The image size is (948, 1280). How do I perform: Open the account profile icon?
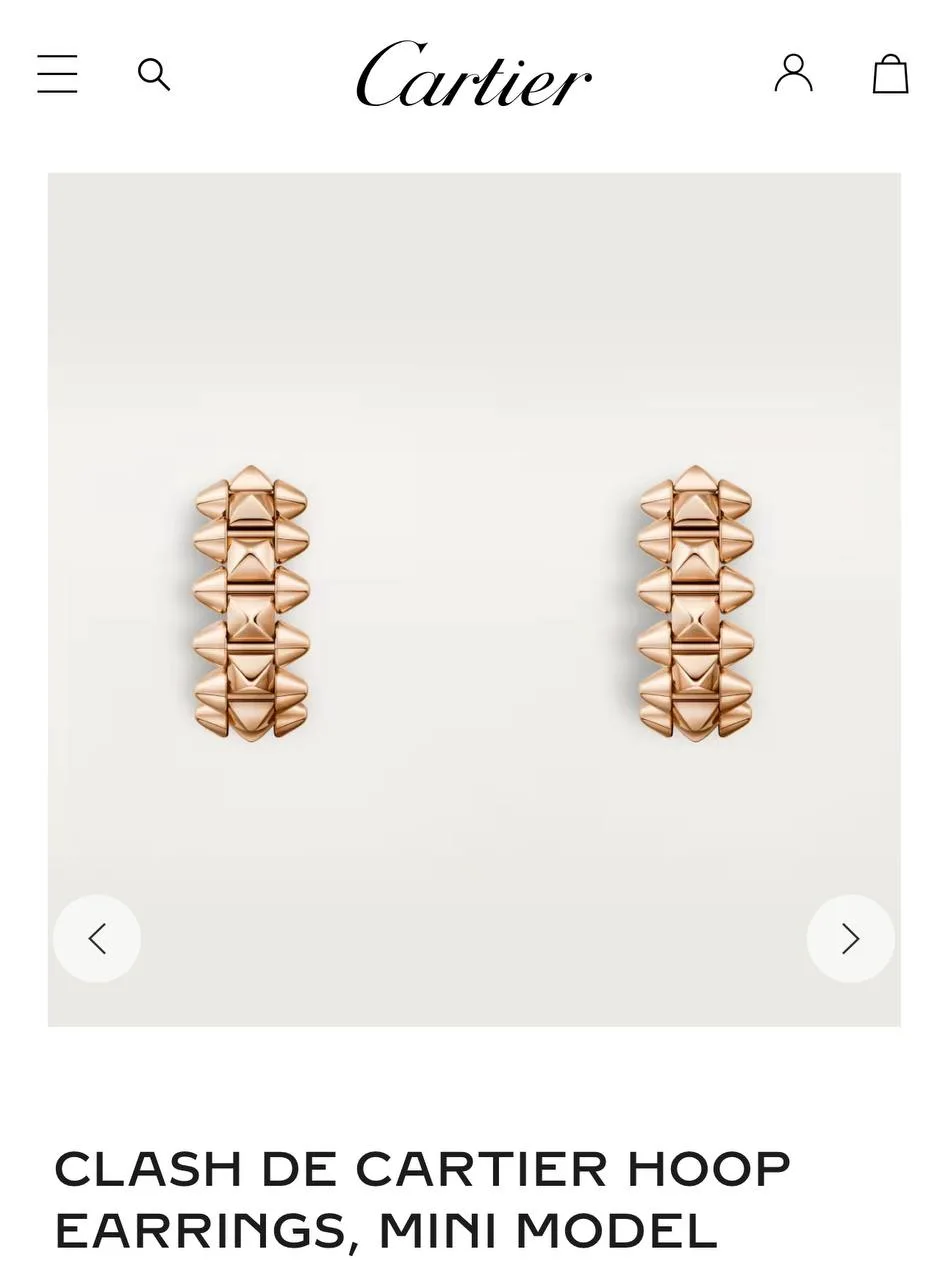pos(793,73)
